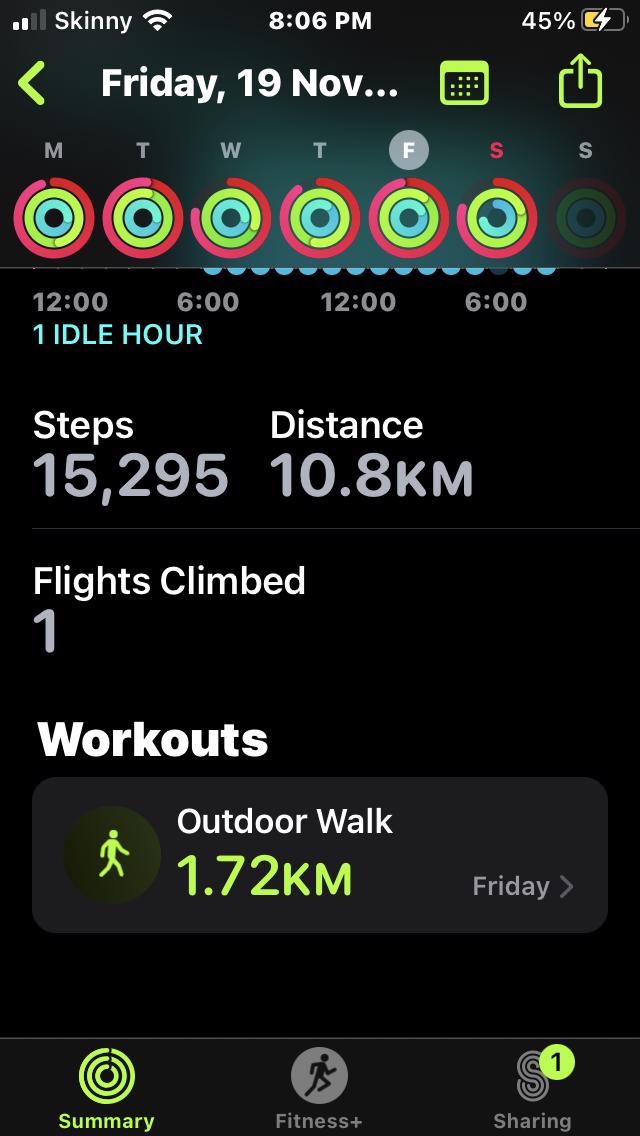Viewport: 640px width, 1136px height.
Task: Go back using the green arrow
Action: tap(32, 84)
